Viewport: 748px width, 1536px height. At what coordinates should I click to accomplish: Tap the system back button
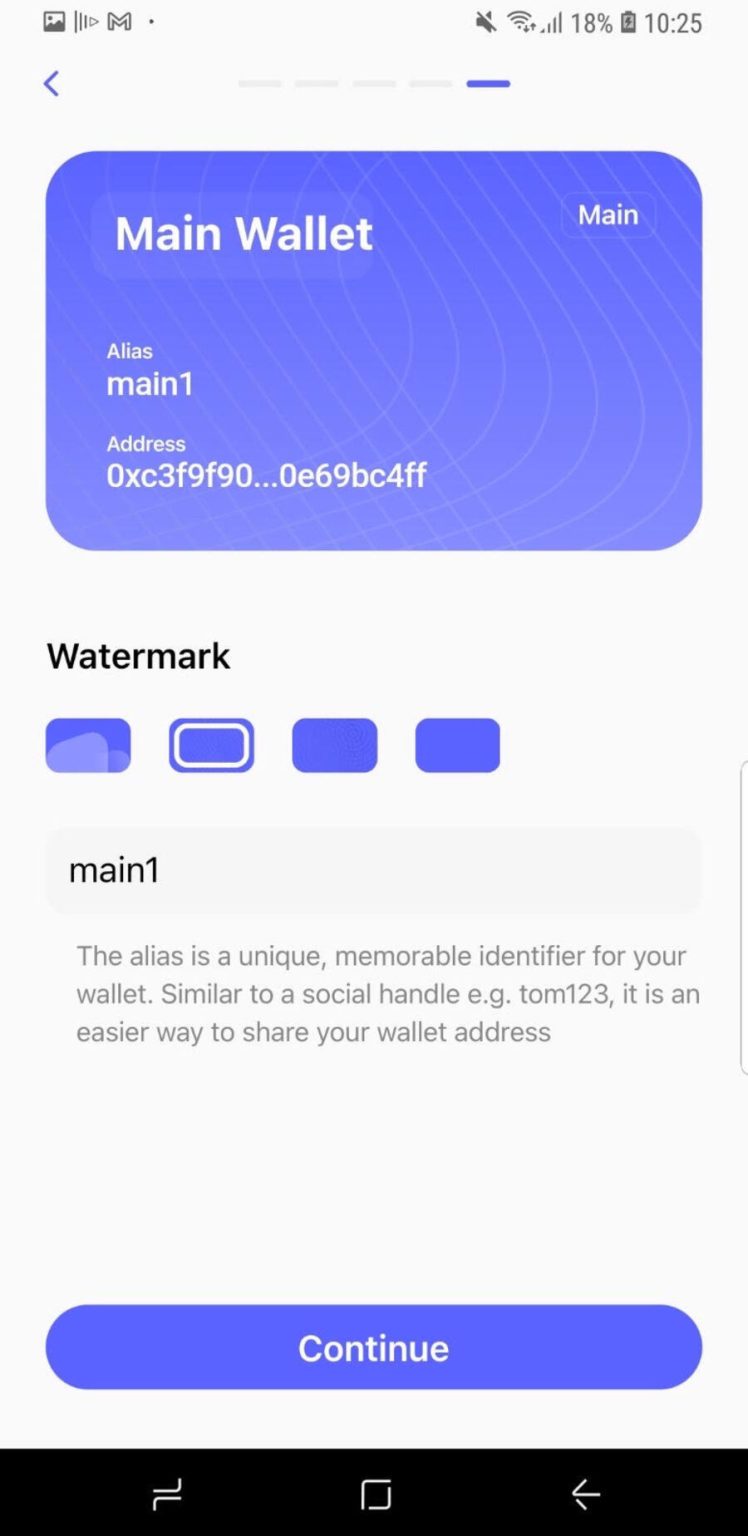click(585, 1494)
